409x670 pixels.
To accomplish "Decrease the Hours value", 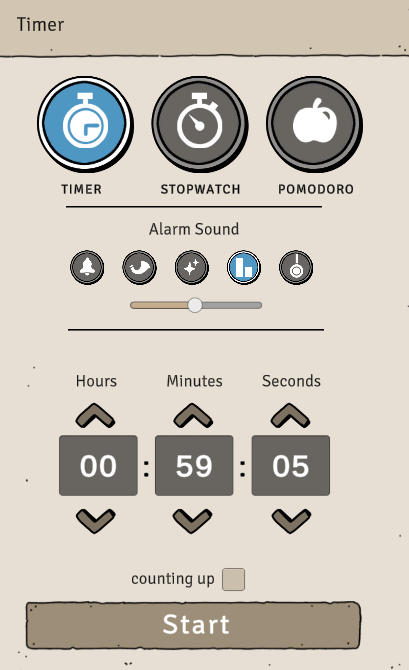I will [x=95, y=521].
